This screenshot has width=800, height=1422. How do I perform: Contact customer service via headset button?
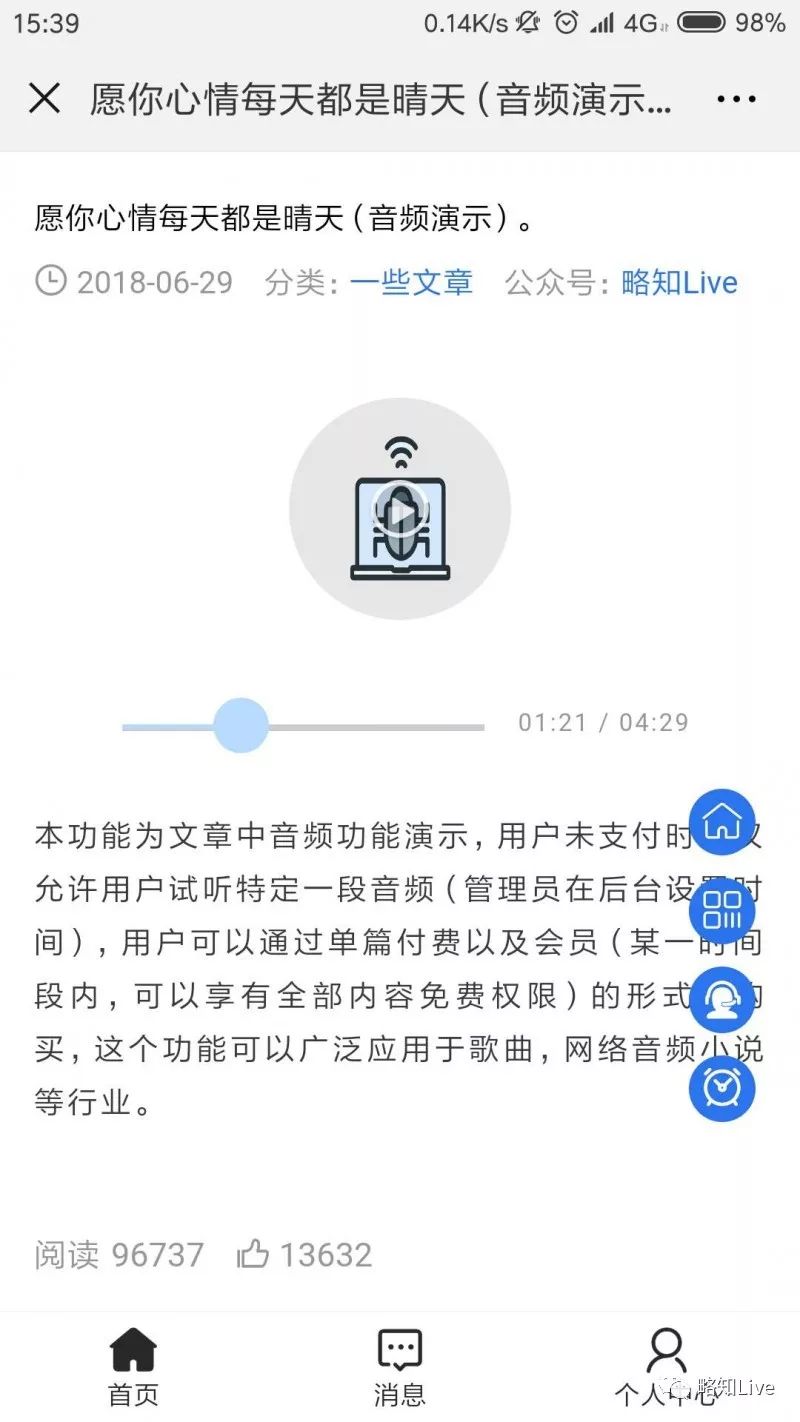(x=722, y=1000)
